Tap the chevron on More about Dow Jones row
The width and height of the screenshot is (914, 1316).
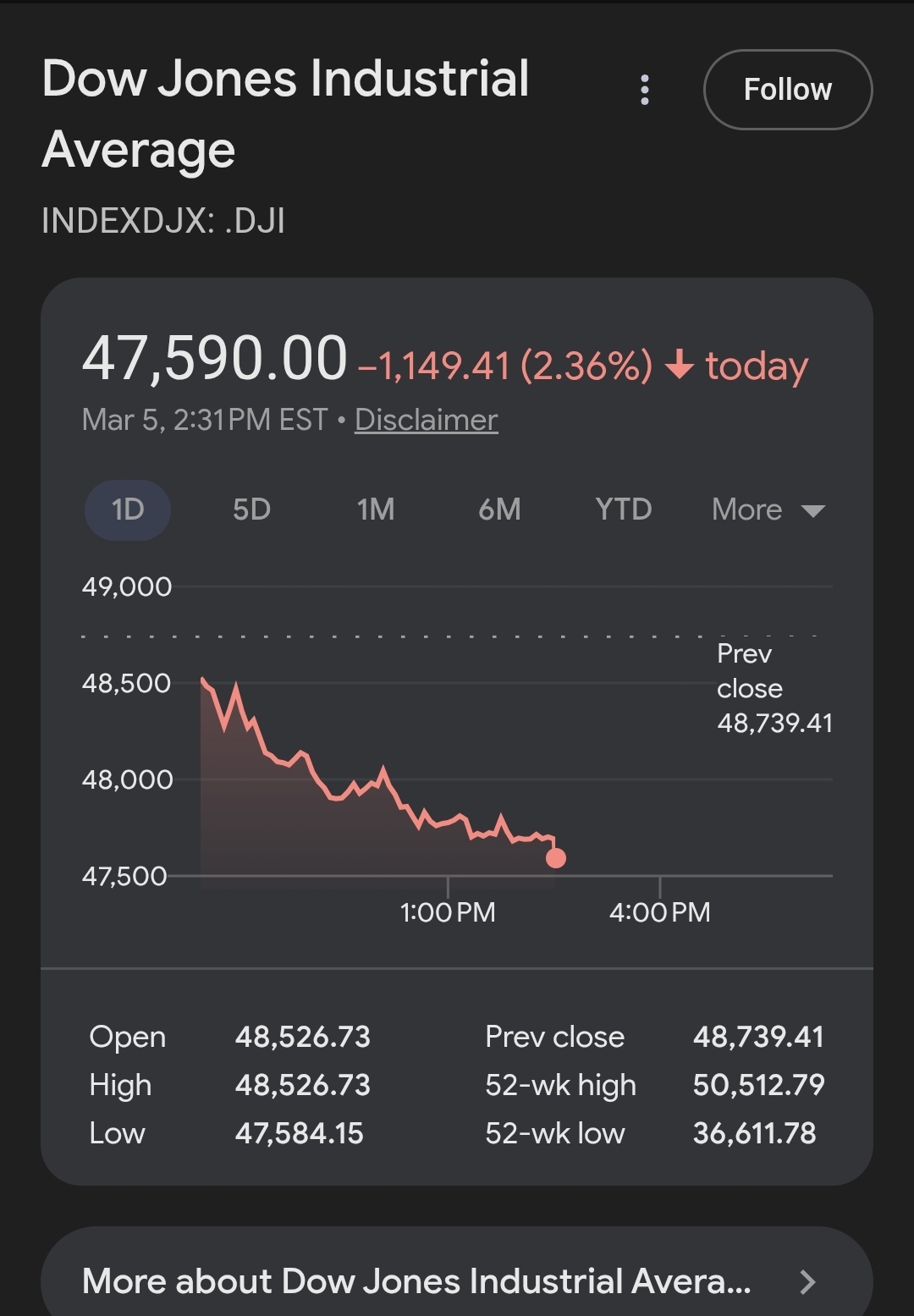tap(808, 1281)
